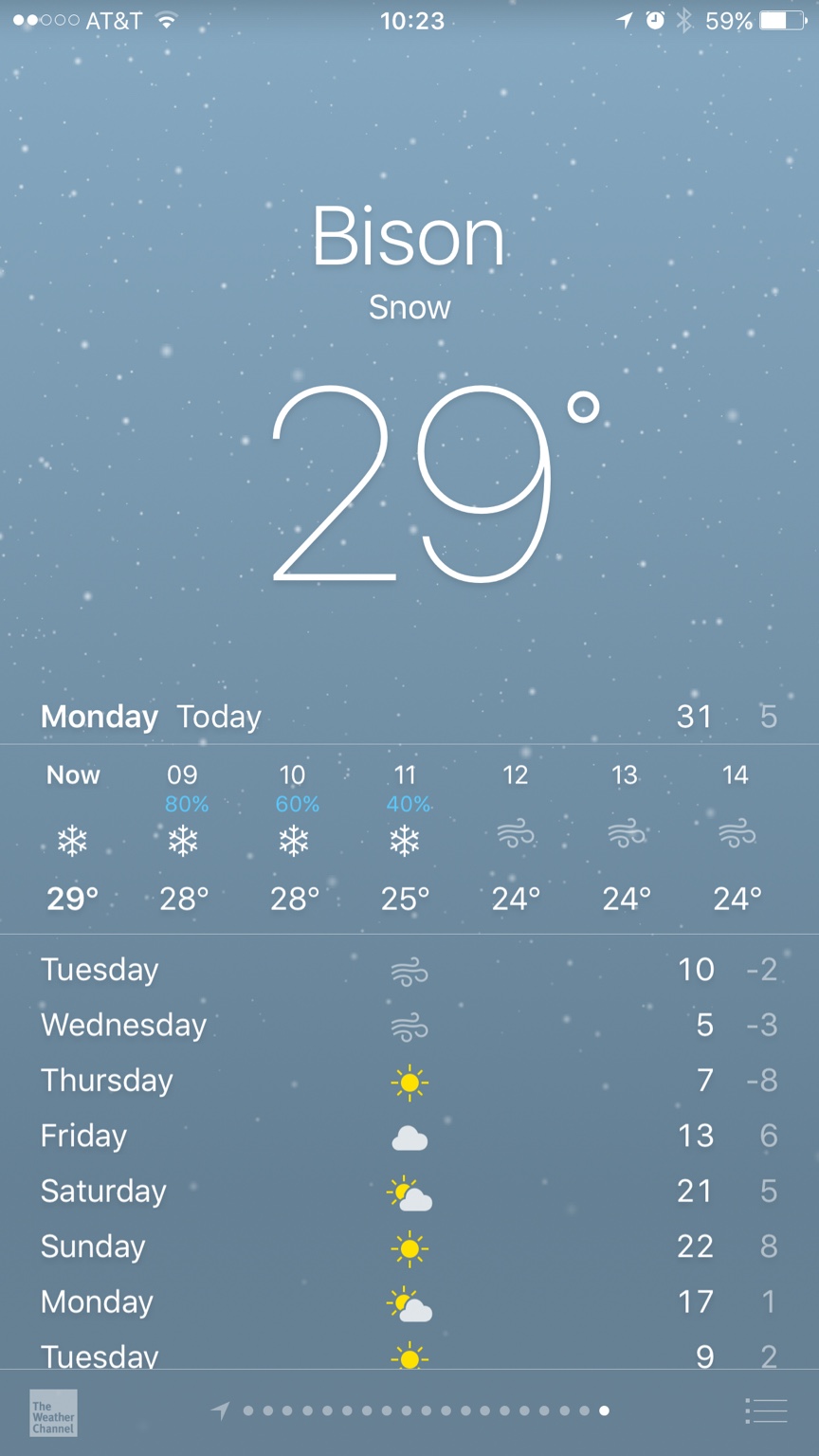The image size is (819, 1456).
Task: Tap the location page indicator dots
Action: (417, 1411)
